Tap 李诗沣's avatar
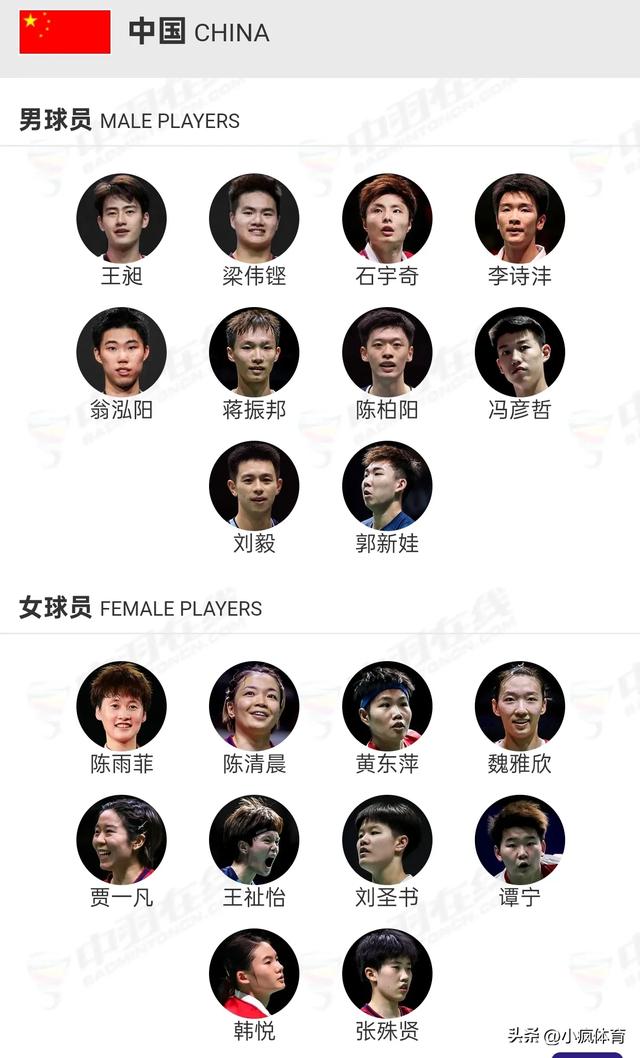 (520, 218)
